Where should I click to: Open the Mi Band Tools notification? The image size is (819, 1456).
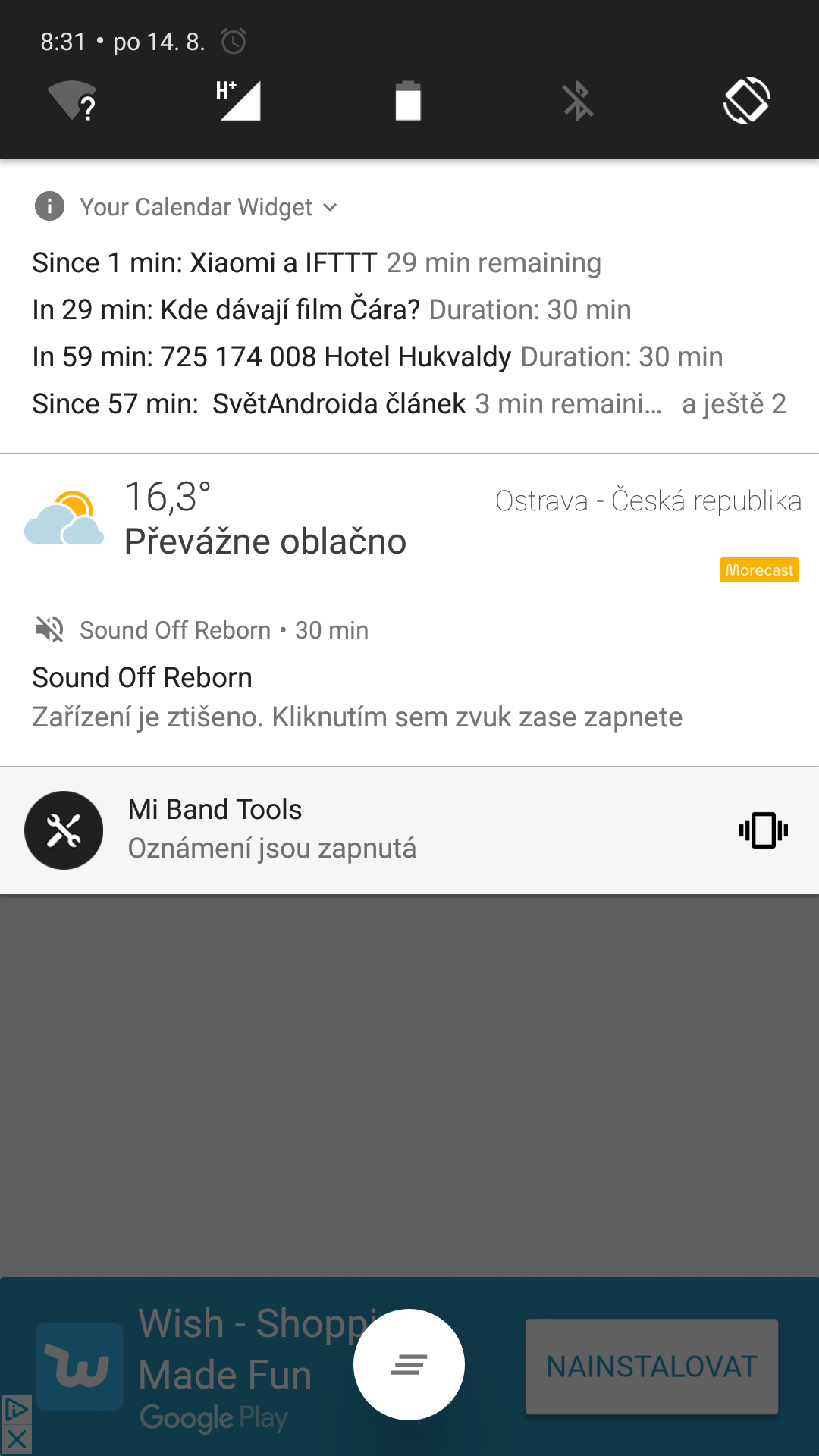click(409, 830)
